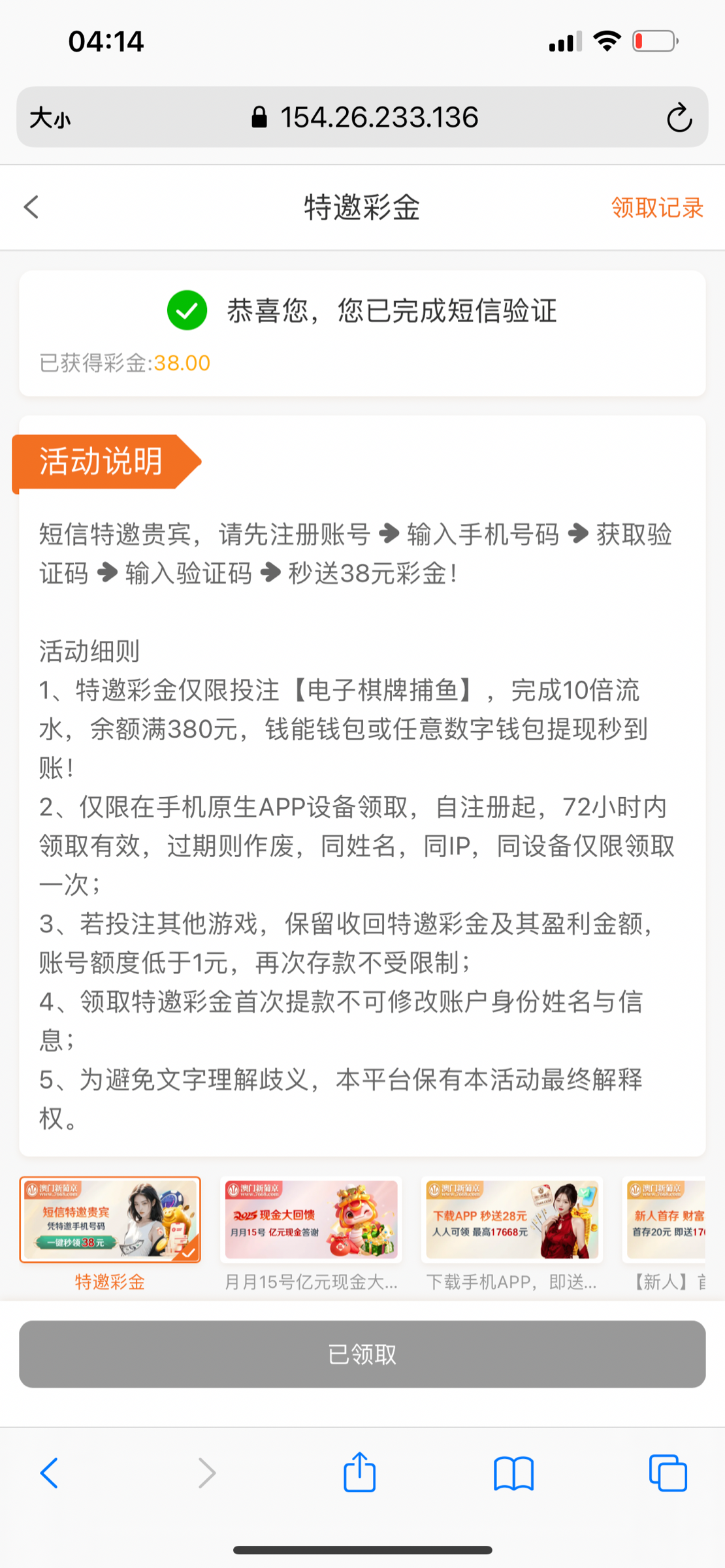This screenshot has height=1568, width=725.
Task: Open the 大小 text size menu
Action: pos(50,118)
